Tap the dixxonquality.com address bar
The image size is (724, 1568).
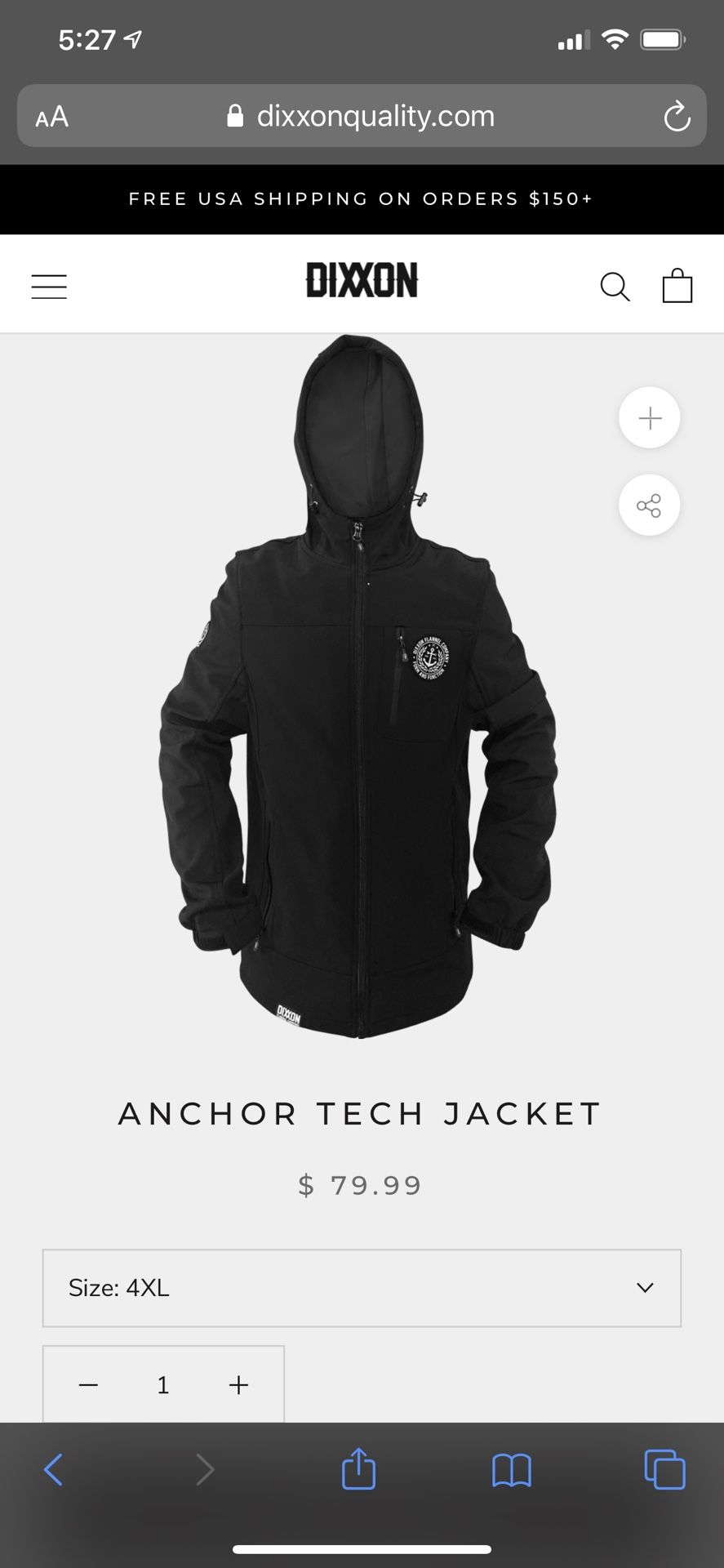click(x=362, y=116)
